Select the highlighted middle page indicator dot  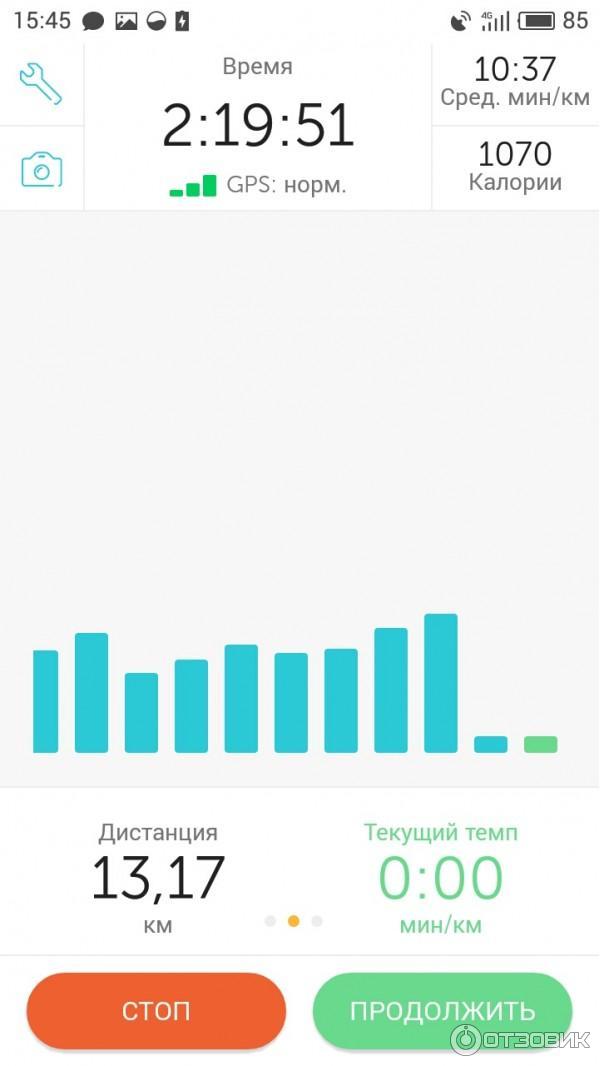[293, 921]
